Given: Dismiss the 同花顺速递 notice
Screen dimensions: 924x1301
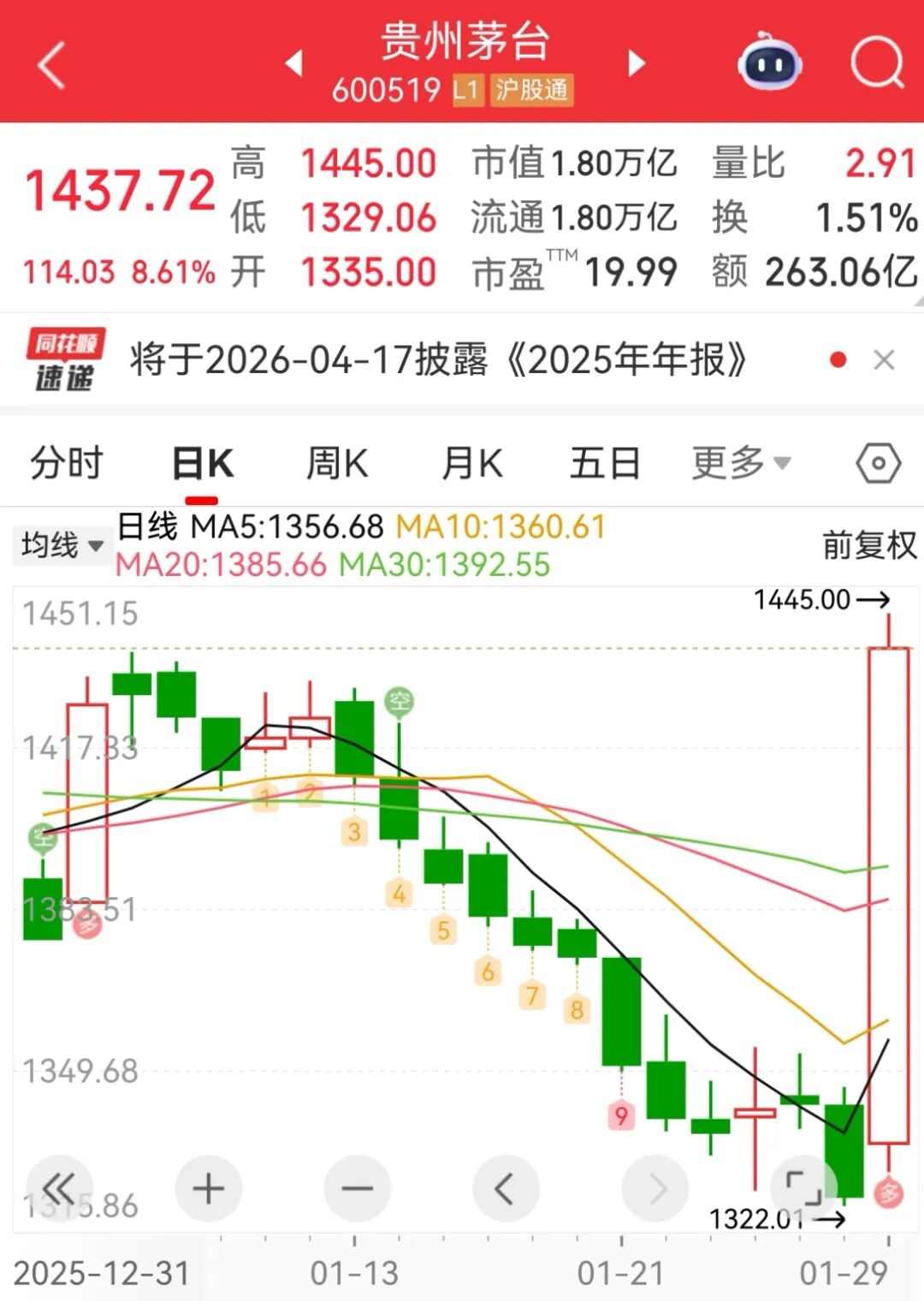Looking at the screenshot, I should (884, 360).
